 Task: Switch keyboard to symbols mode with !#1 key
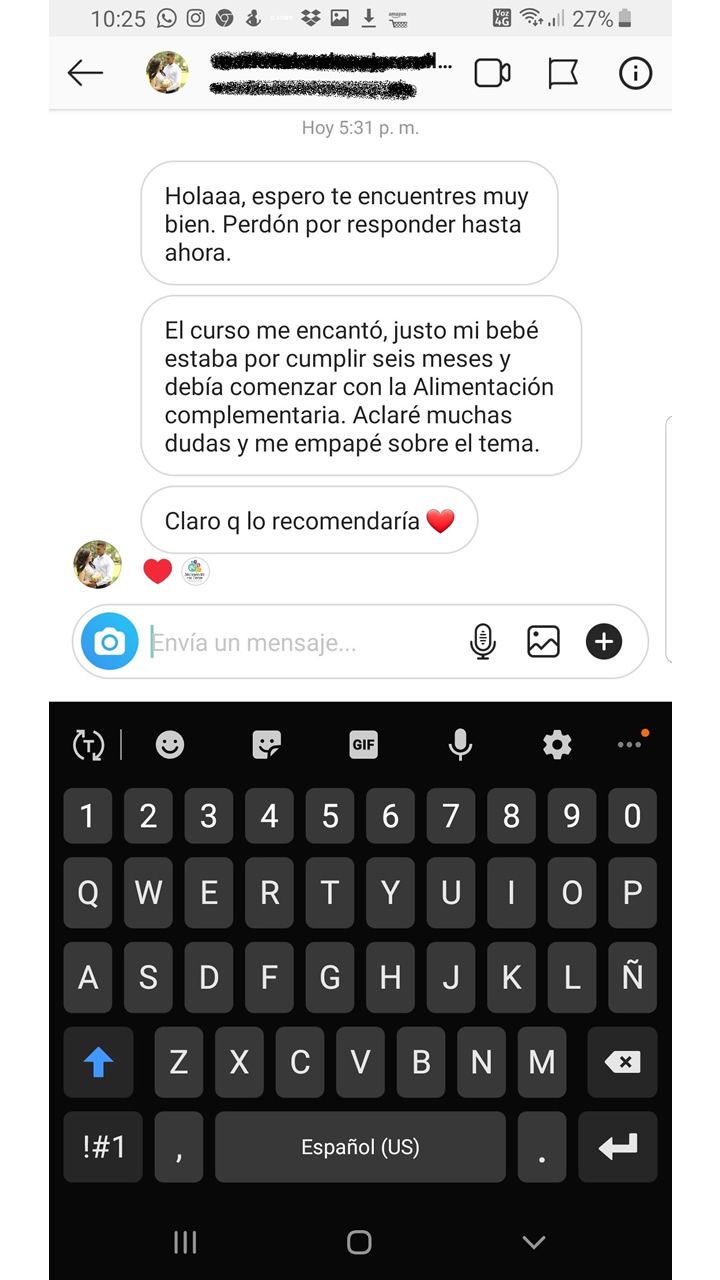[101, 1147]
